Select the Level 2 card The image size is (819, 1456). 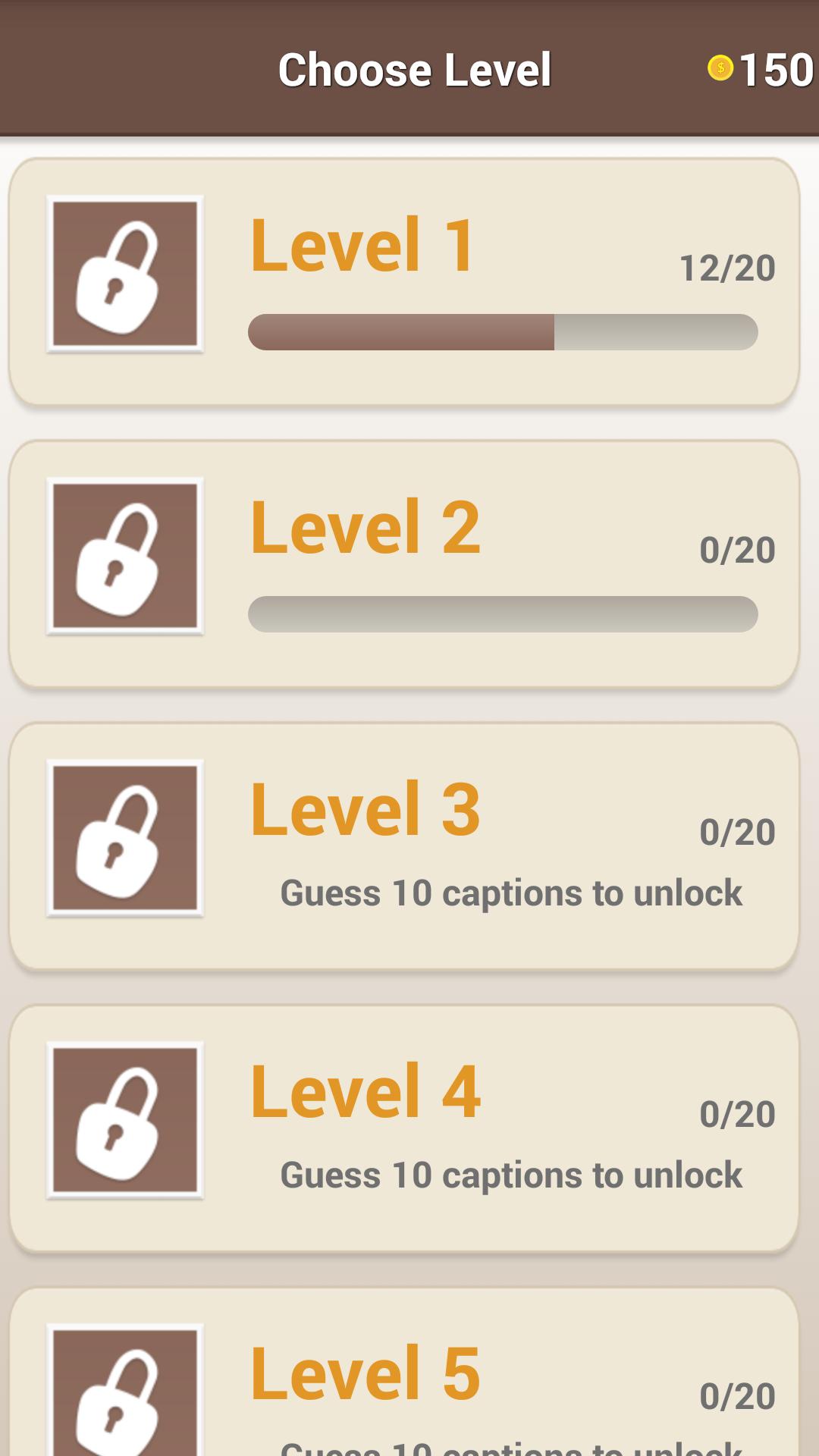[x=403, y=563]
